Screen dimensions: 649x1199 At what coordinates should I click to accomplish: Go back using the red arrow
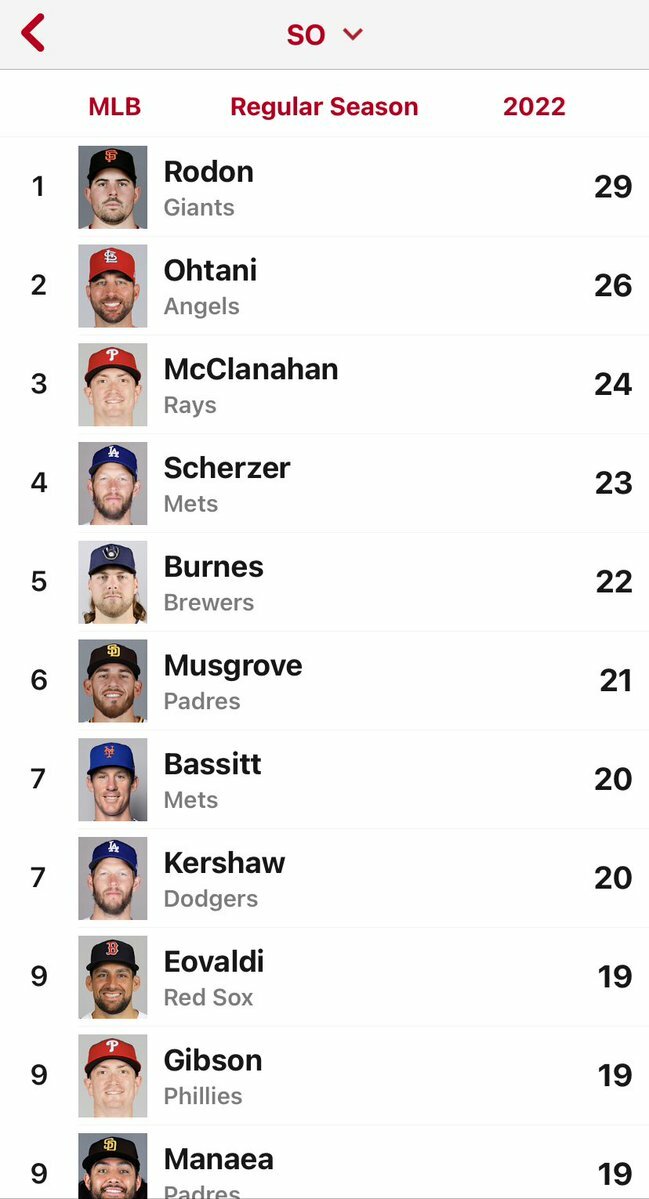(33, 33)
